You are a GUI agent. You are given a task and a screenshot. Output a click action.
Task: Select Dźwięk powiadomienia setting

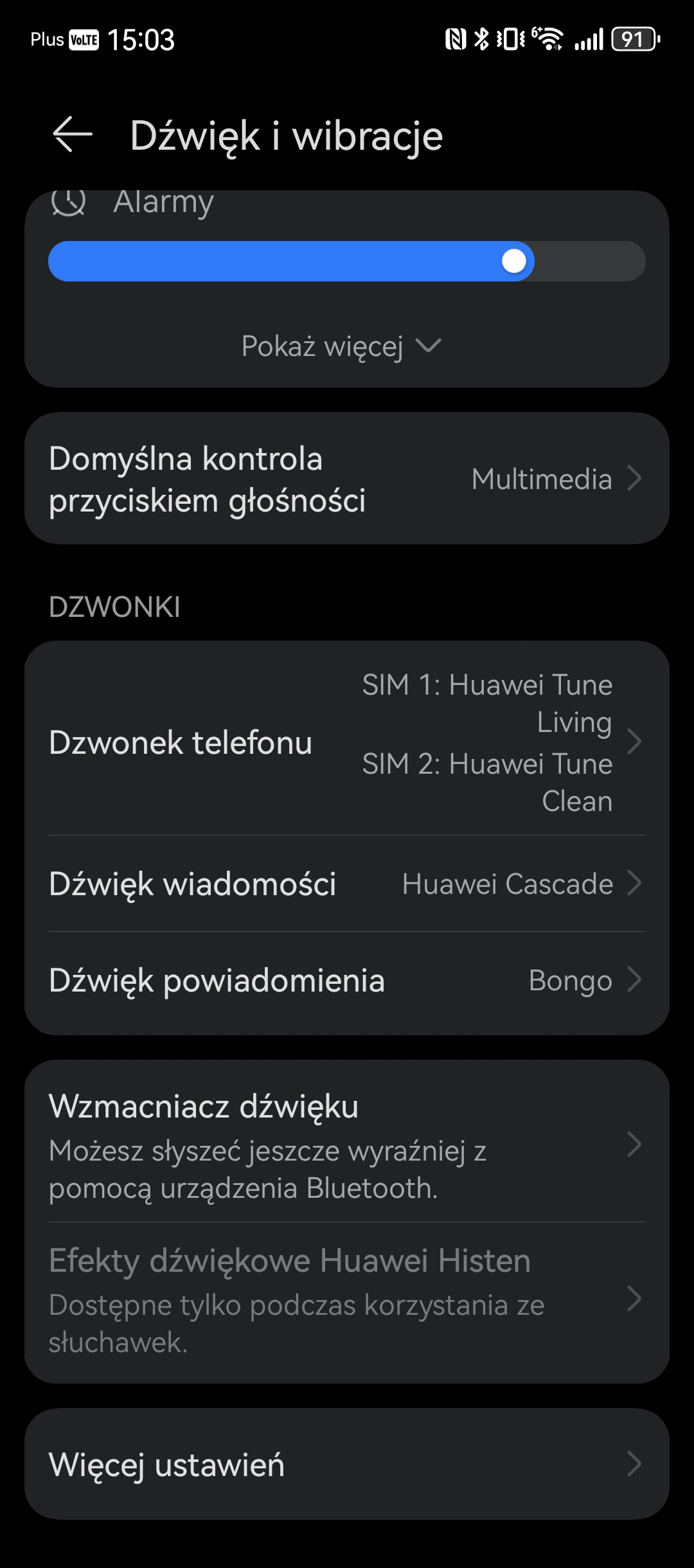pos(347,981)
